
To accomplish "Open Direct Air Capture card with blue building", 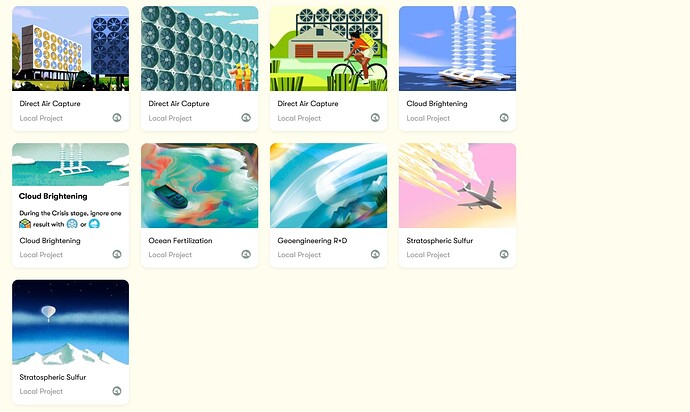I will [70, 50].
